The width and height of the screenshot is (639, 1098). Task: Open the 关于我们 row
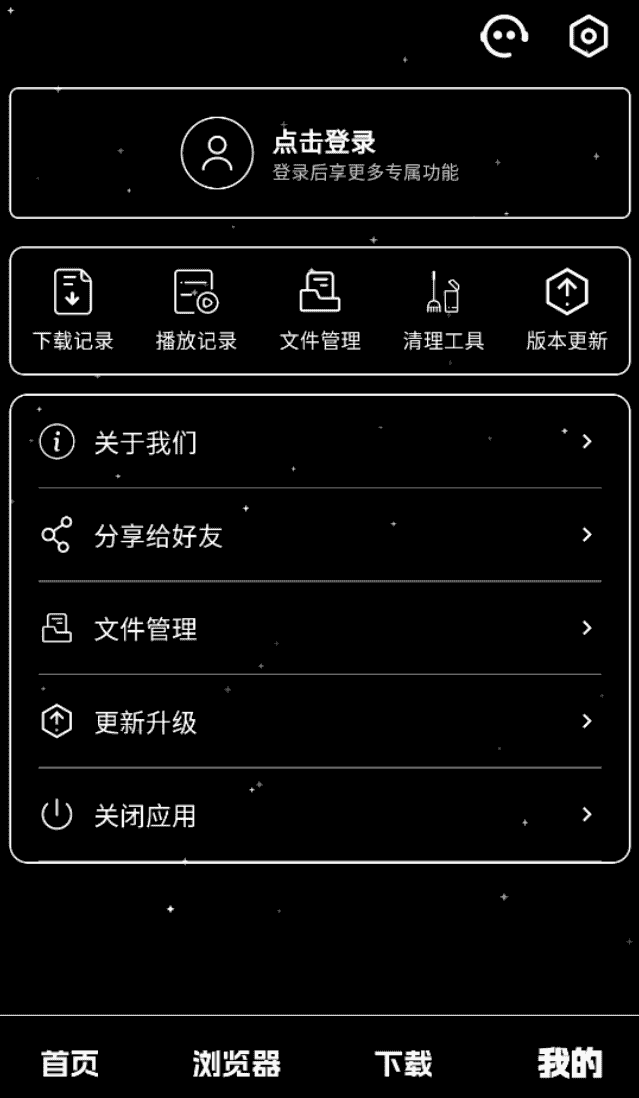[320, 441]
